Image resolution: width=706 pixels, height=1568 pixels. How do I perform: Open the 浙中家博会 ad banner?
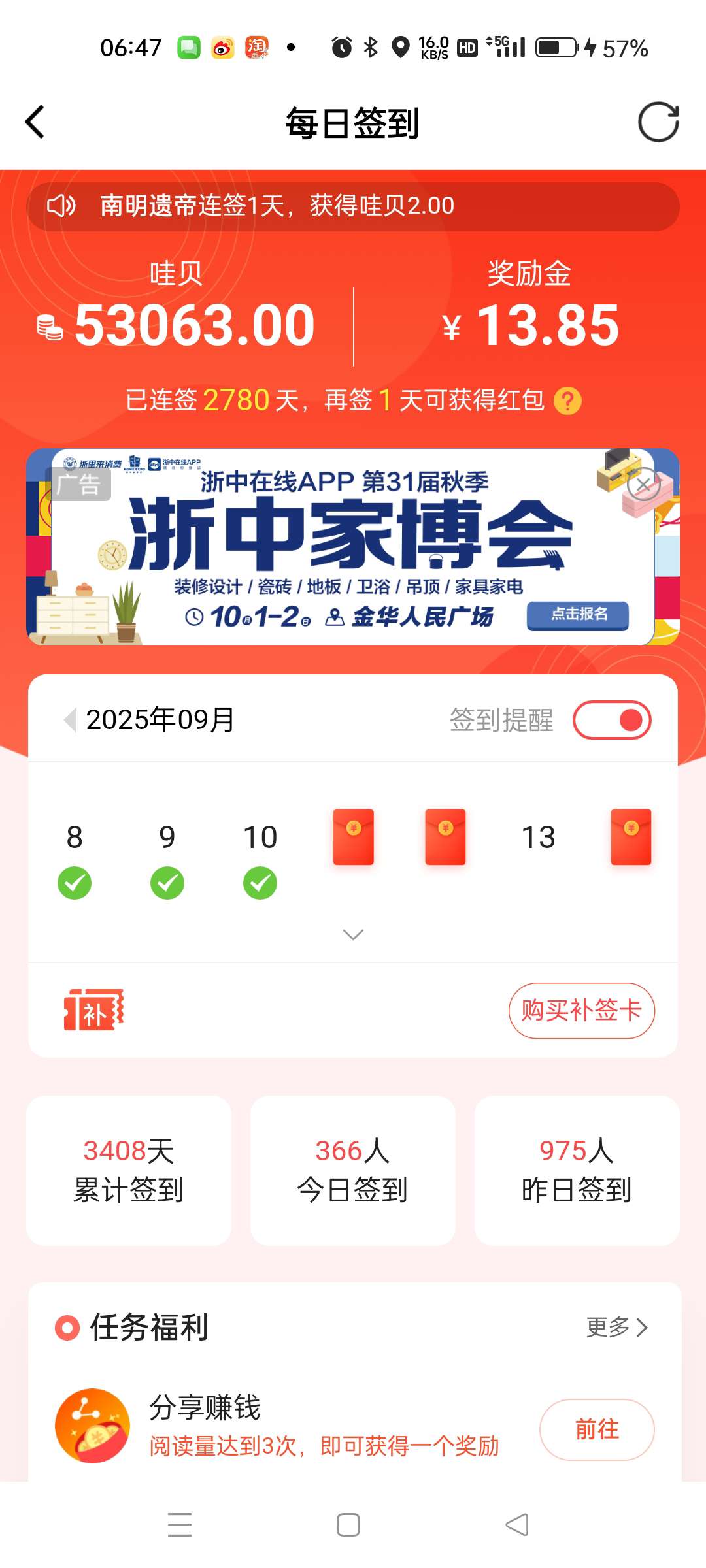(x=340, y=542)
